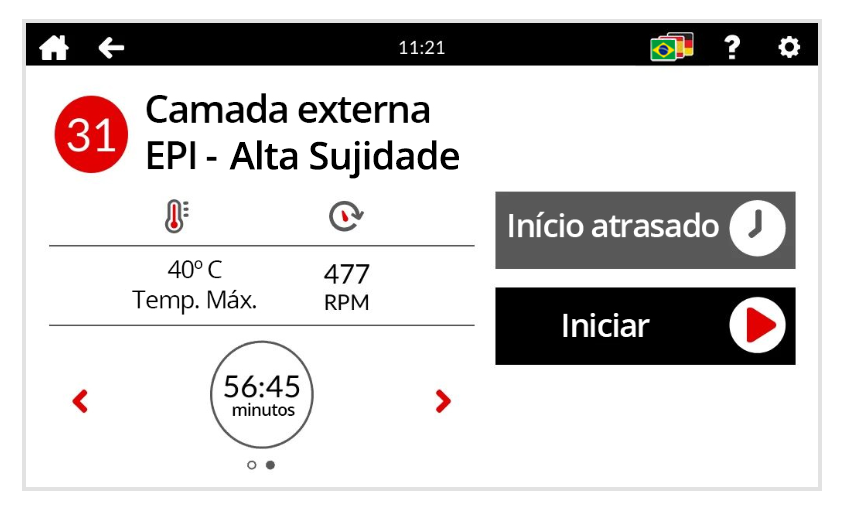
Task: Start the program with Iniciar
Action: coord(645,326)
